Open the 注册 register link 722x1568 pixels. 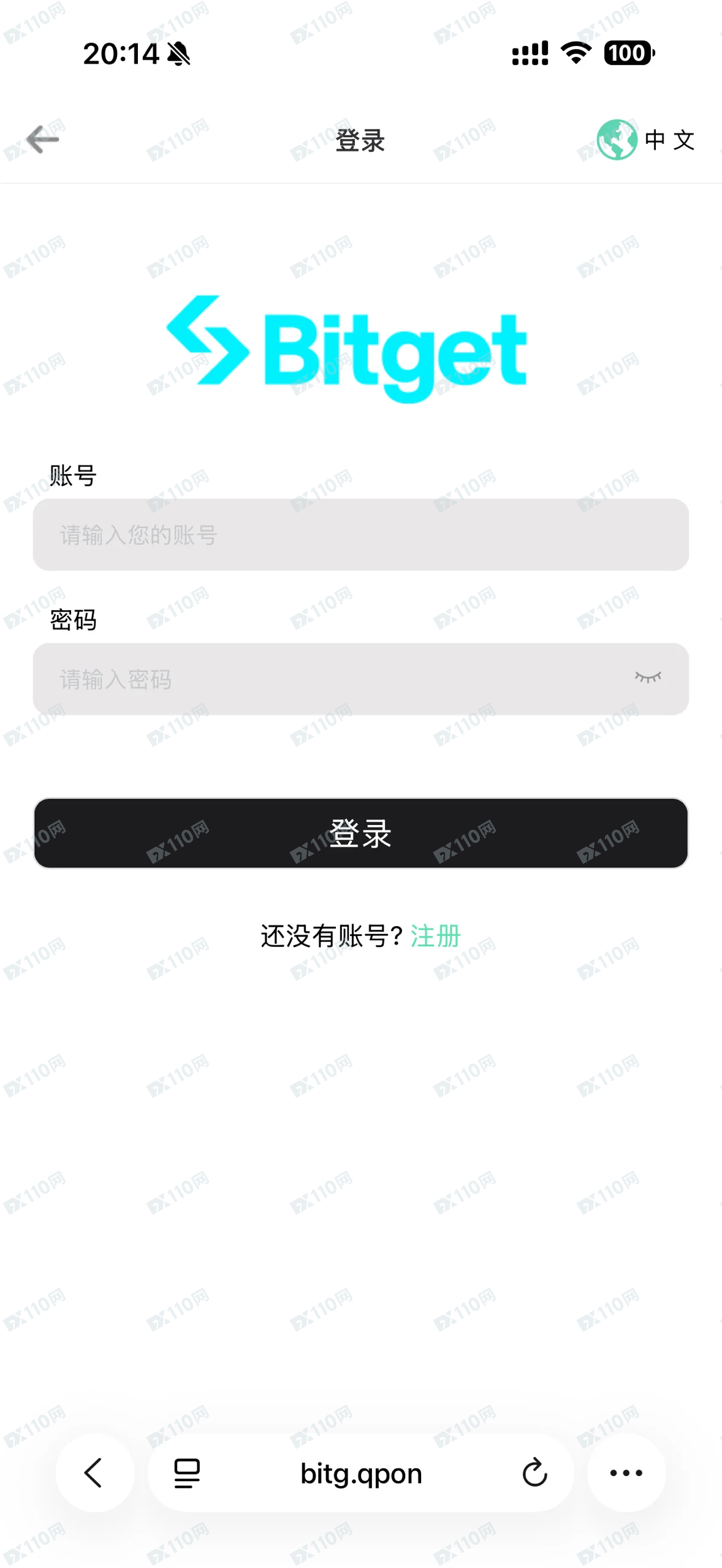(x=435, y=936)
